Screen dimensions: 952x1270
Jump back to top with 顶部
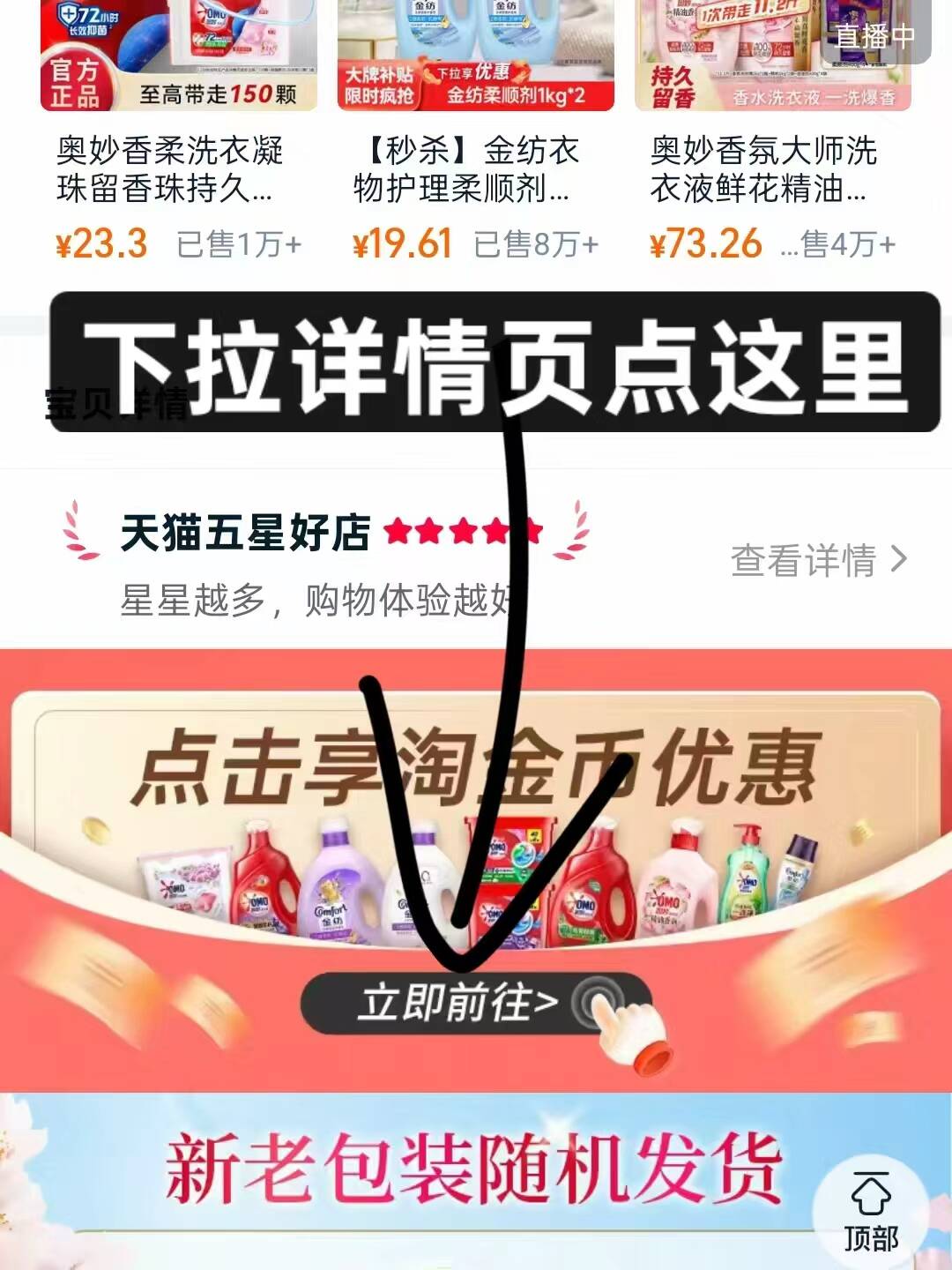coord(870,1213)
